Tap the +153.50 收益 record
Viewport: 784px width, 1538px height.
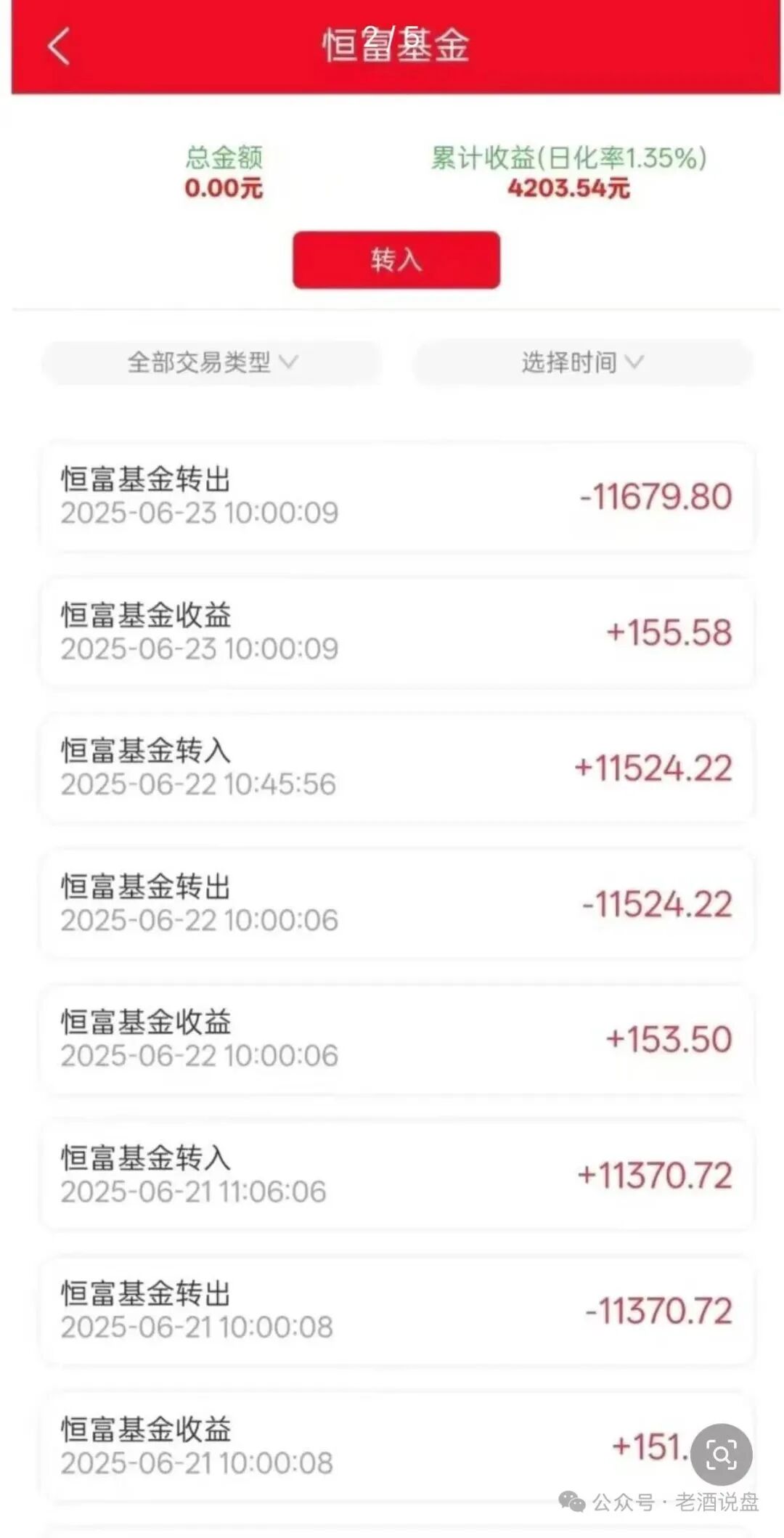tap(392, 1041)
